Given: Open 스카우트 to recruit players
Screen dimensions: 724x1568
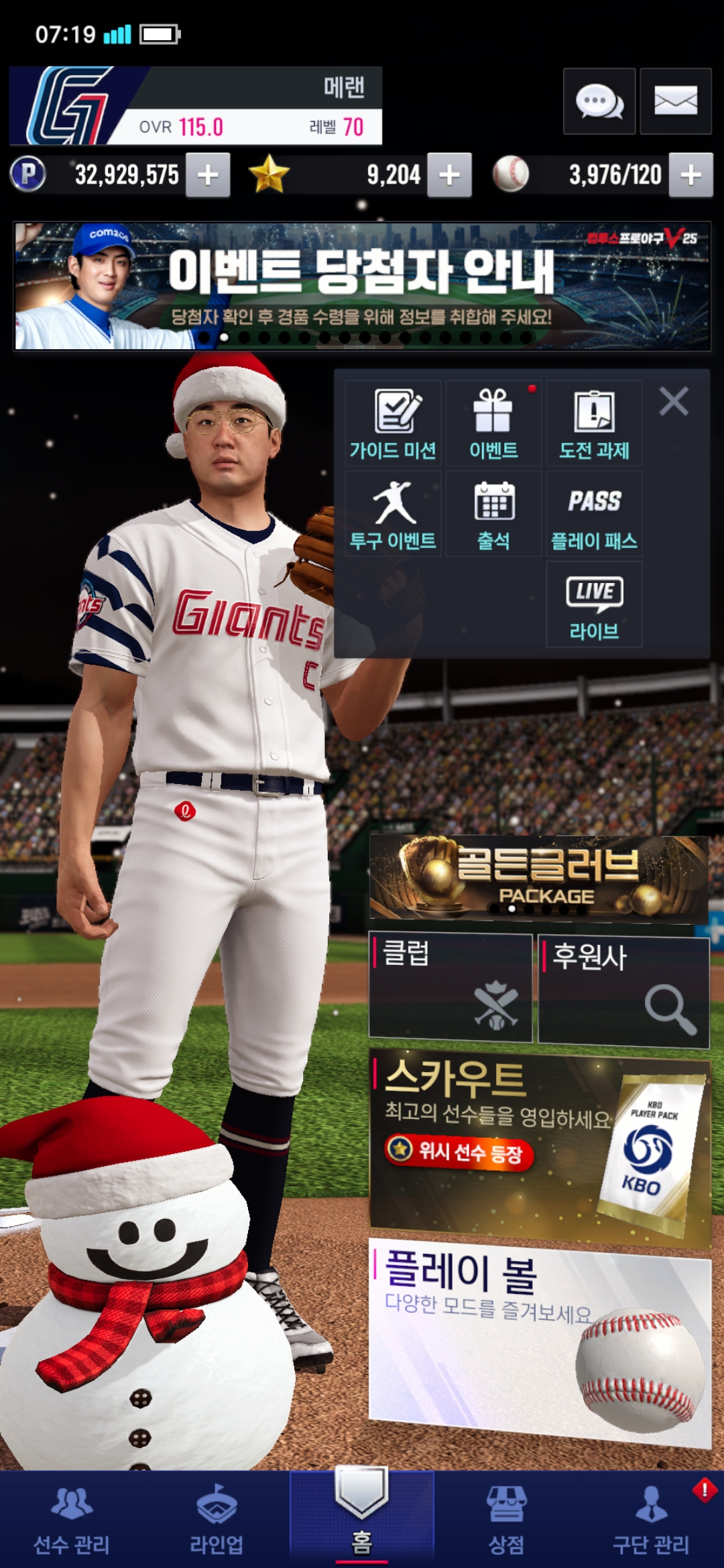Looking at the screenshot, I should 540,1146.
